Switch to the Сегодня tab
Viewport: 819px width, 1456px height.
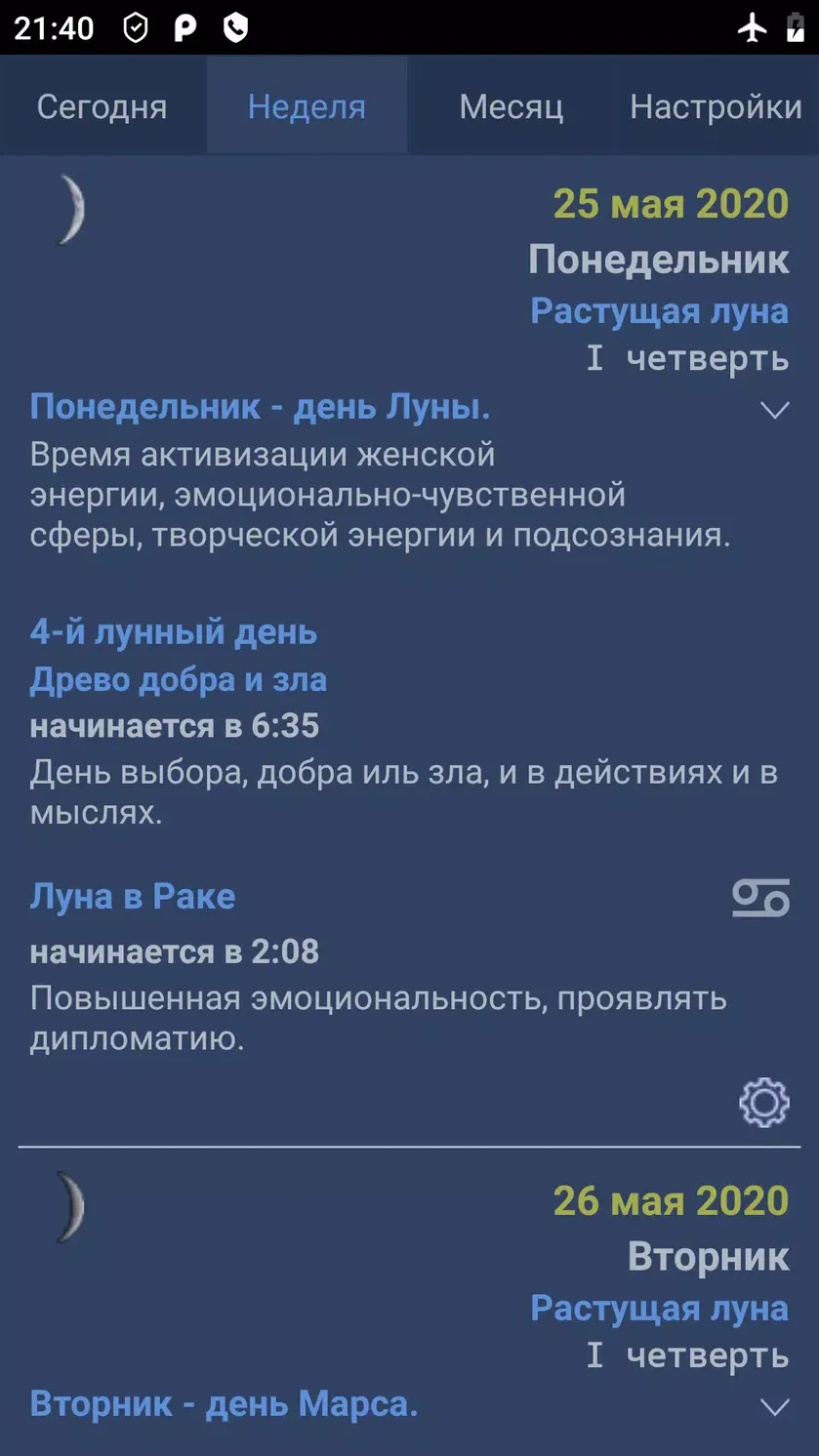click(x=102, y=106)
